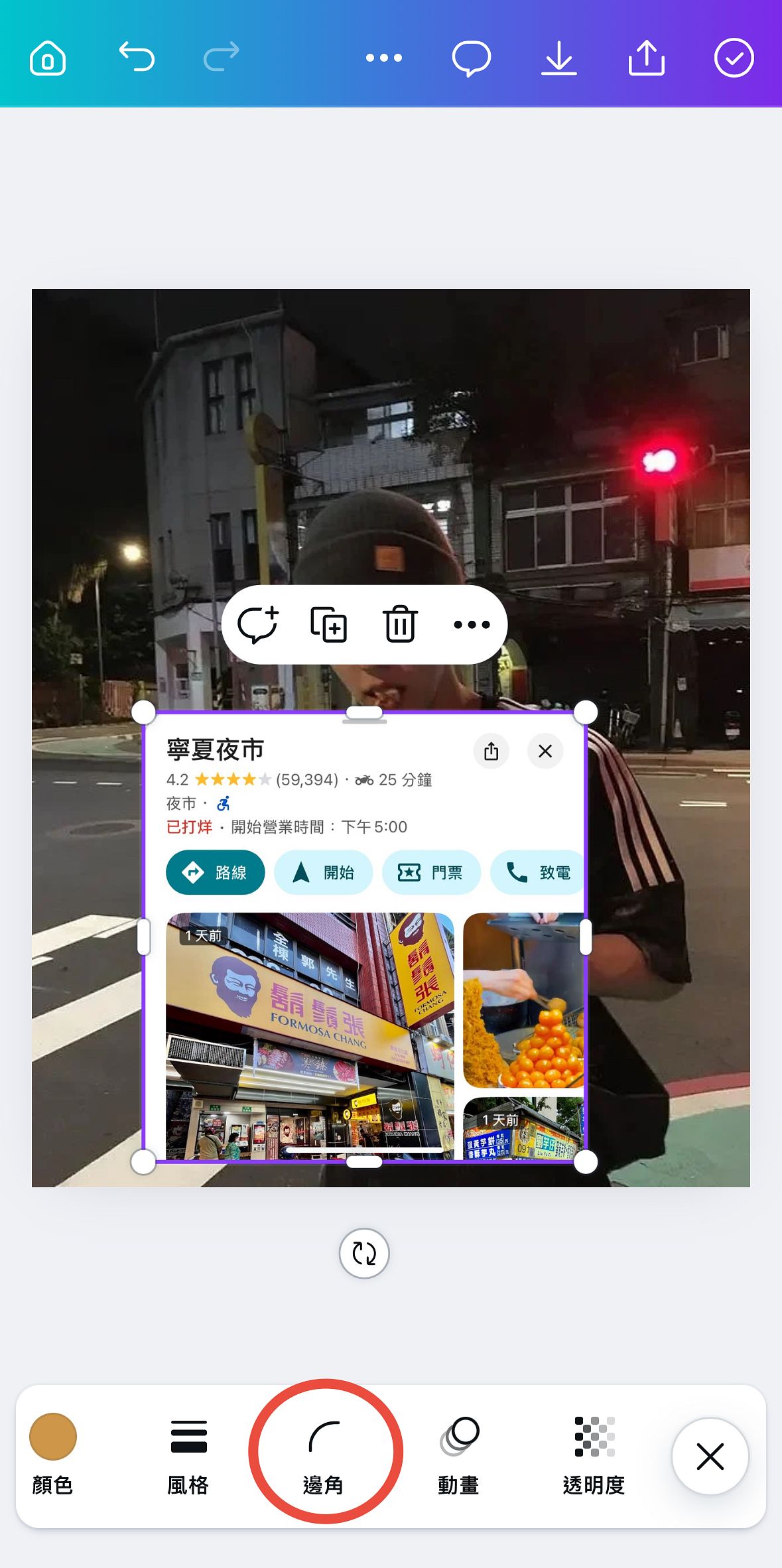Image resolution: width=782 pixels, height=1568 pixels.
Task: Open more options for the selected element
Action: pyautogui.click(x=472, y=624)
